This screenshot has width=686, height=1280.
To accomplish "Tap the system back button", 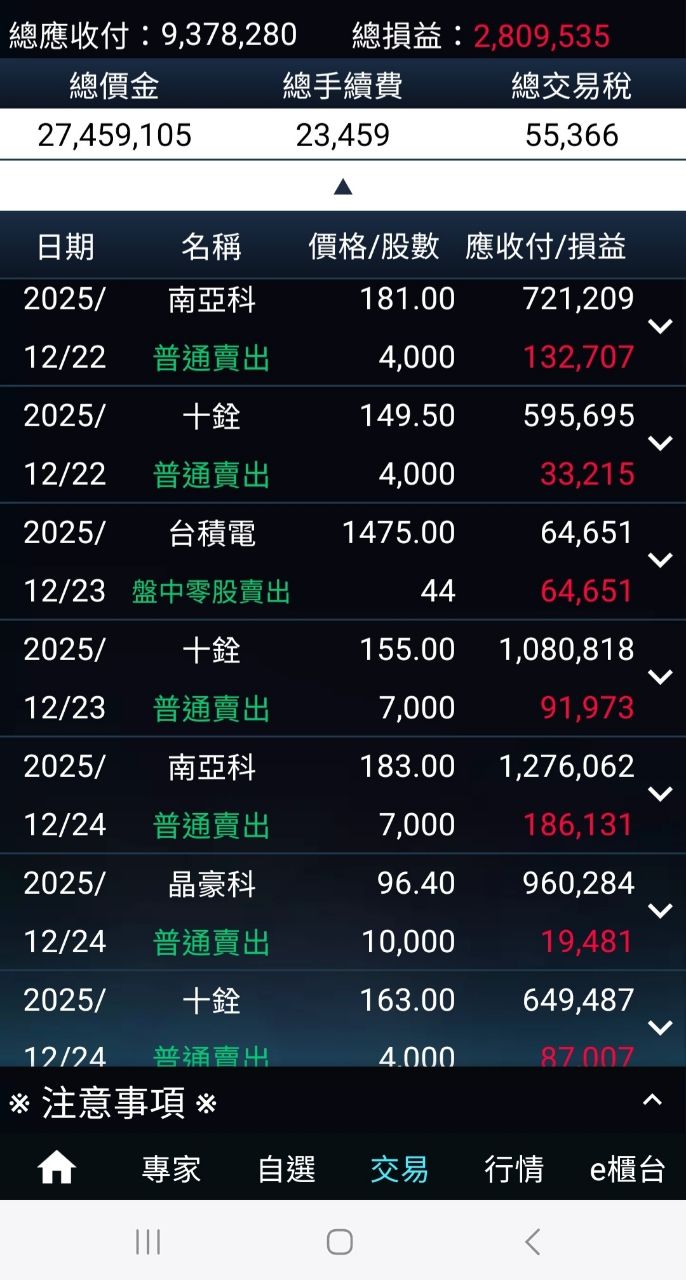I will [x=532, y=1242].
